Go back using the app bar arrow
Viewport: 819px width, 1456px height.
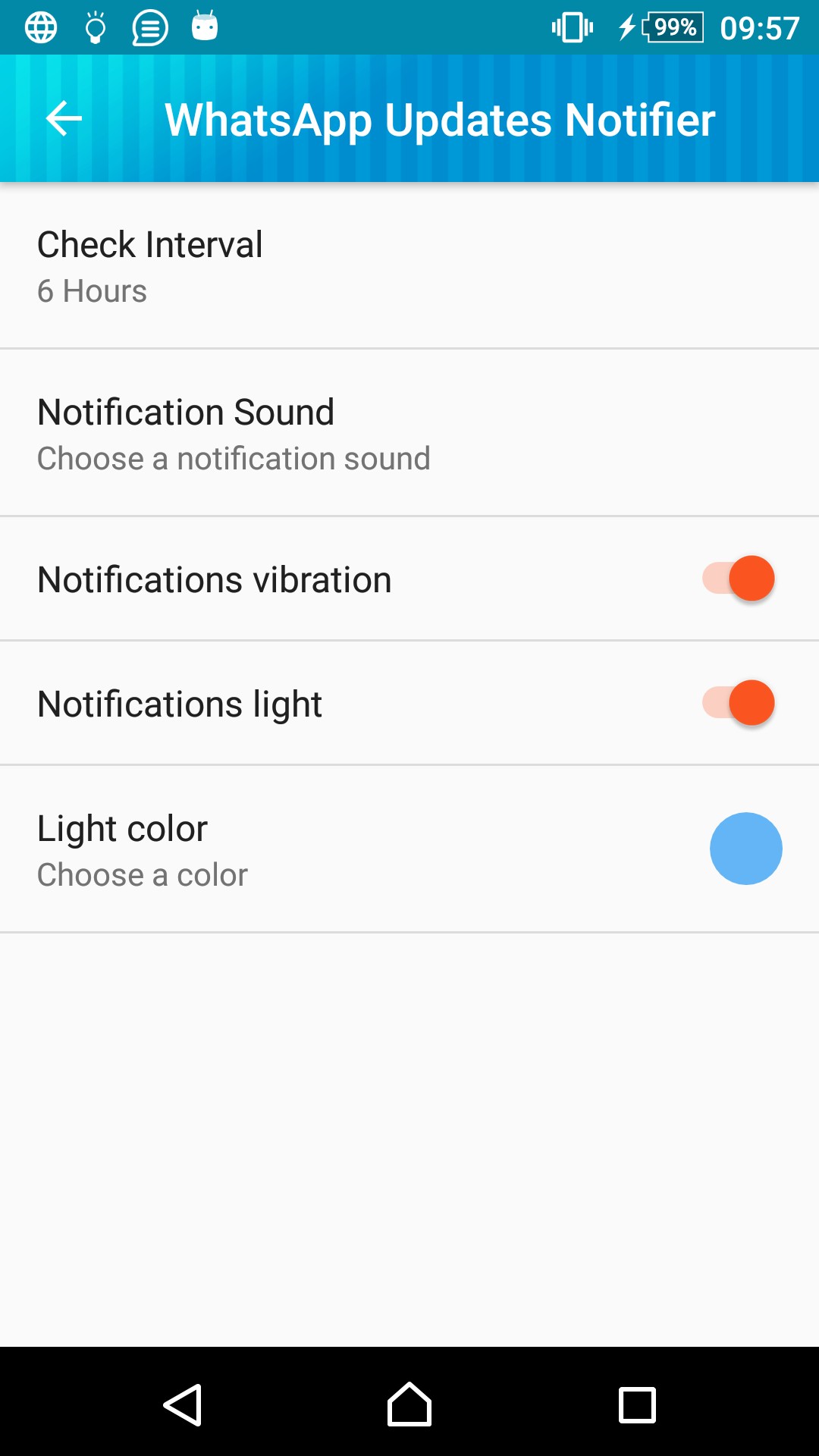pyautogui.click(x=64, y=119)
